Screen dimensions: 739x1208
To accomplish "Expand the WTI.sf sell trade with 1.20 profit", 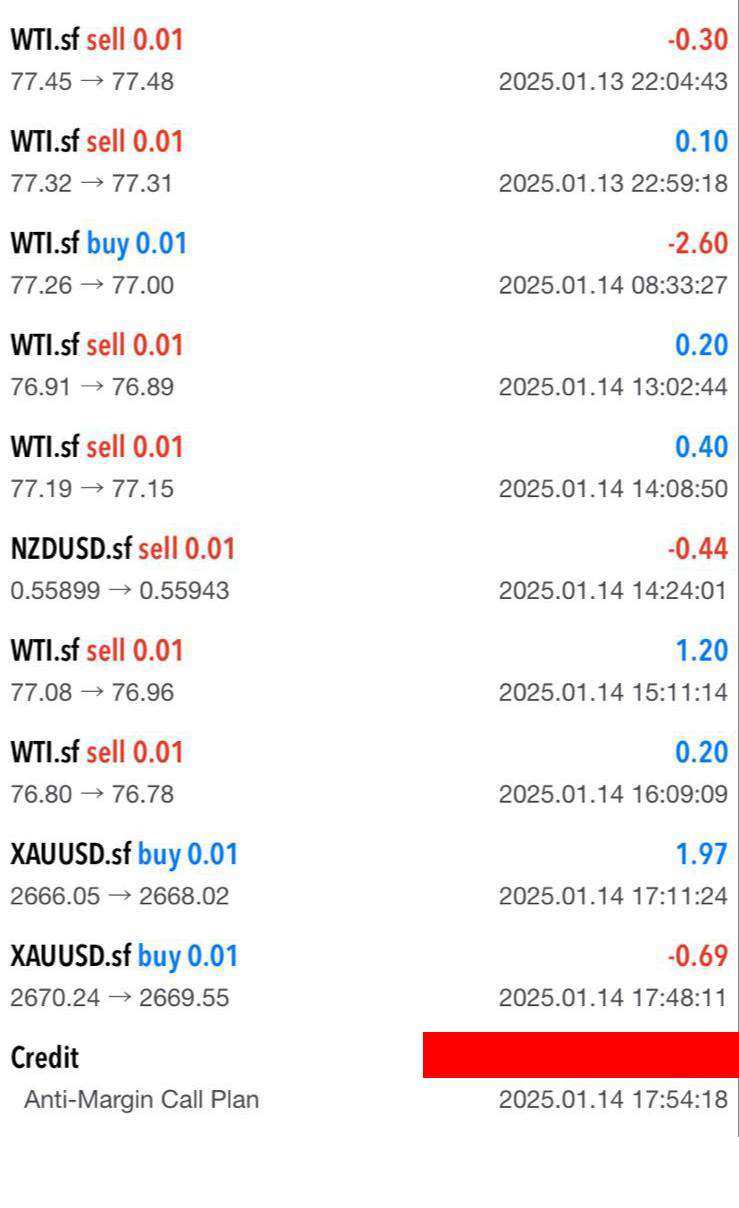I will coord(369,671).
